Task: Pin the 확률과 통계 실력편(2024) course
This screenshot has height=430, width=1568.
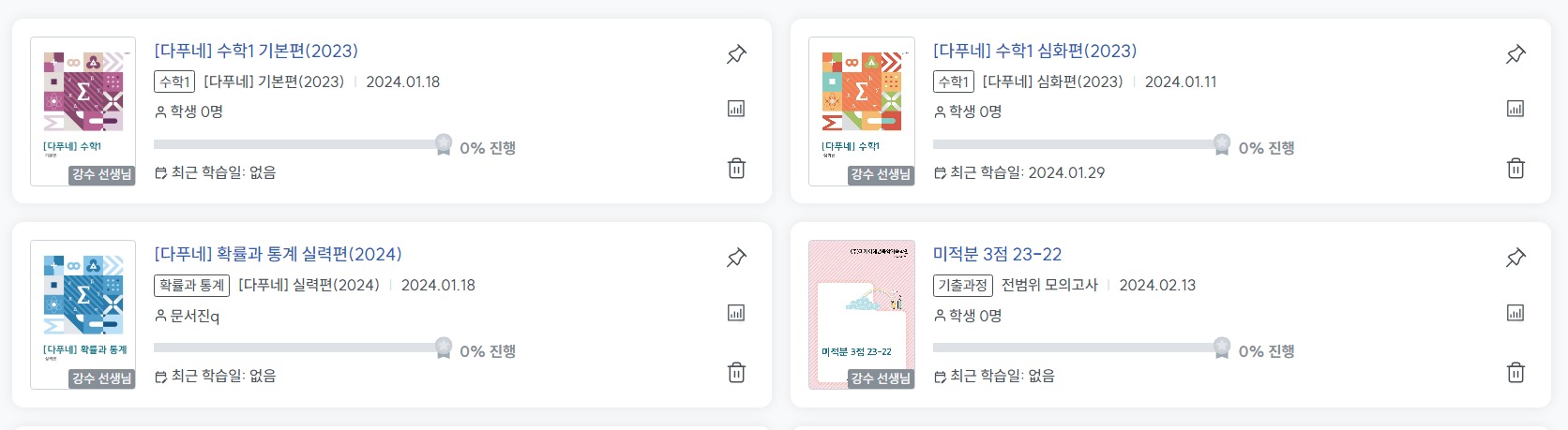Action: [x=736, y=258]
